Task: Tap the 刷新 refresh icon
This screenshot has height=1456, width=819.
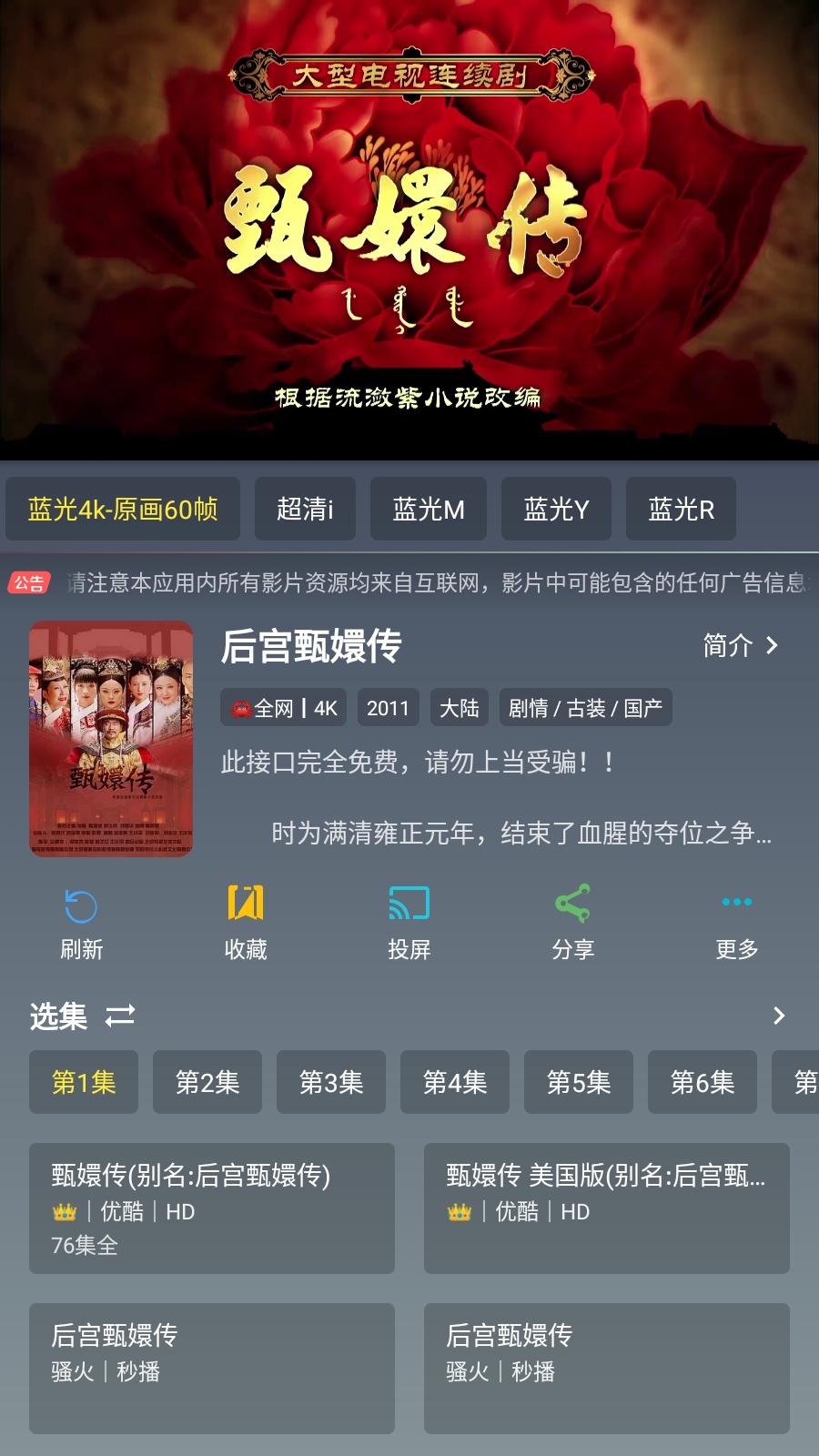Action: click(x=82, y=905)
